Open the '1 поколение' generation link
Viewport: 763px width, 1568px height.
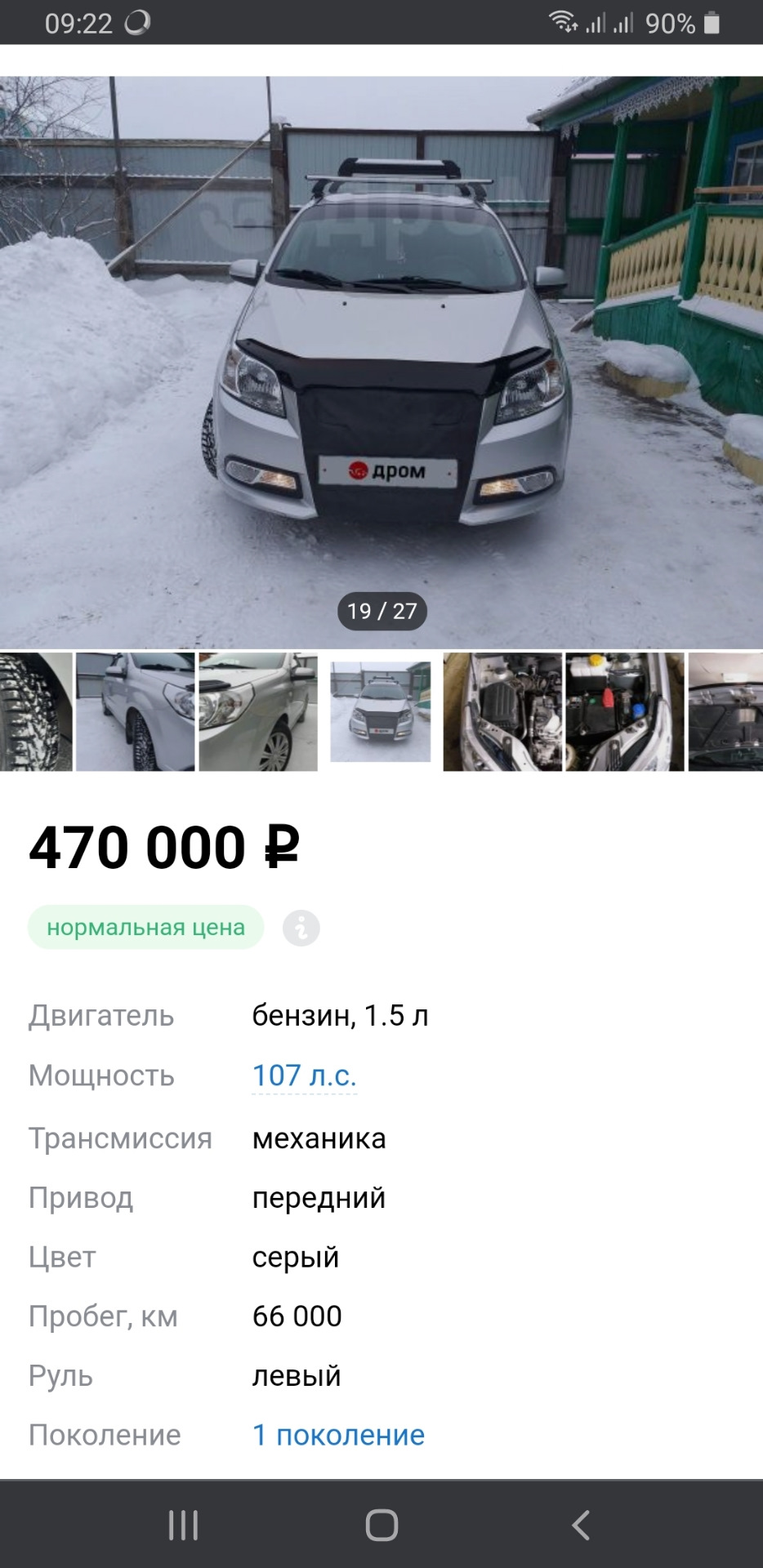tap(338, 1435)
